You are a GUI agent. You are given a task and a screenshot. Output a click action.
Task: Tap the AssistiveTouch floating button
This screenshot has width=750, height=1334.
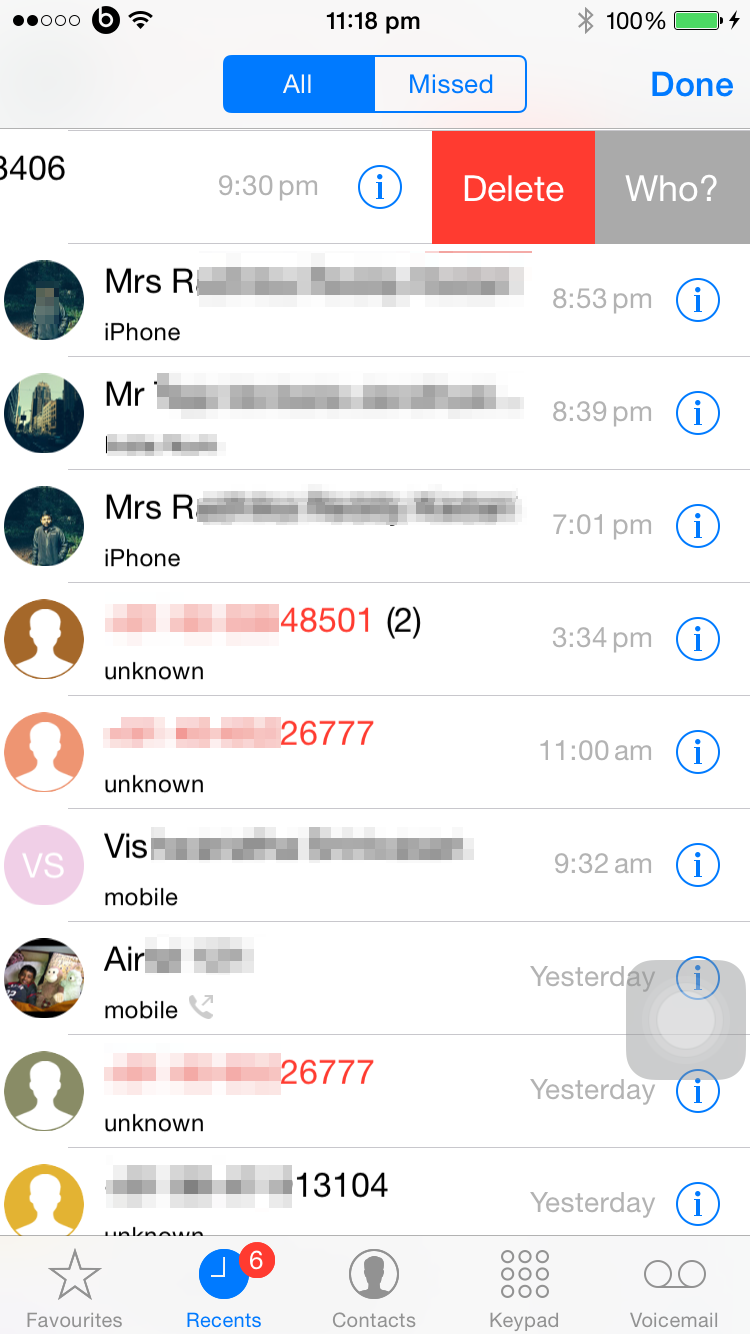coord(686,1020)
